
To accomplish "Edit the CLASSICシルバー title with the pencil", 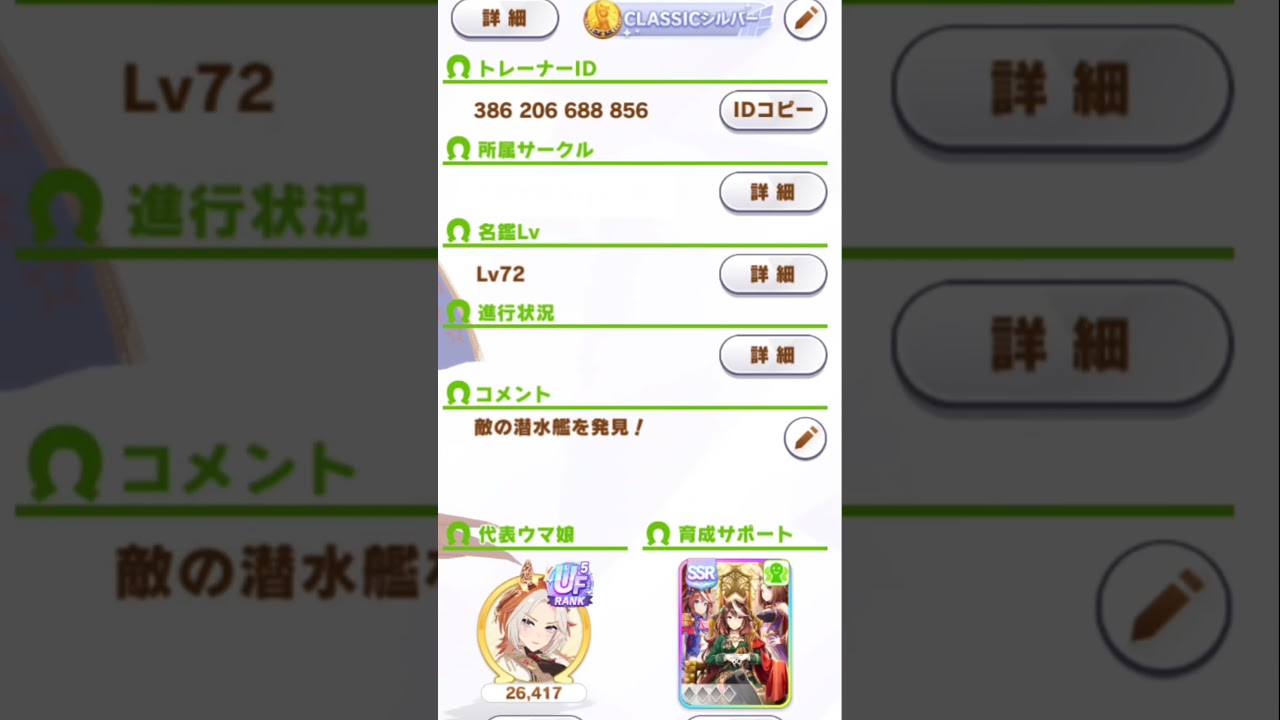I will (805, 18).
